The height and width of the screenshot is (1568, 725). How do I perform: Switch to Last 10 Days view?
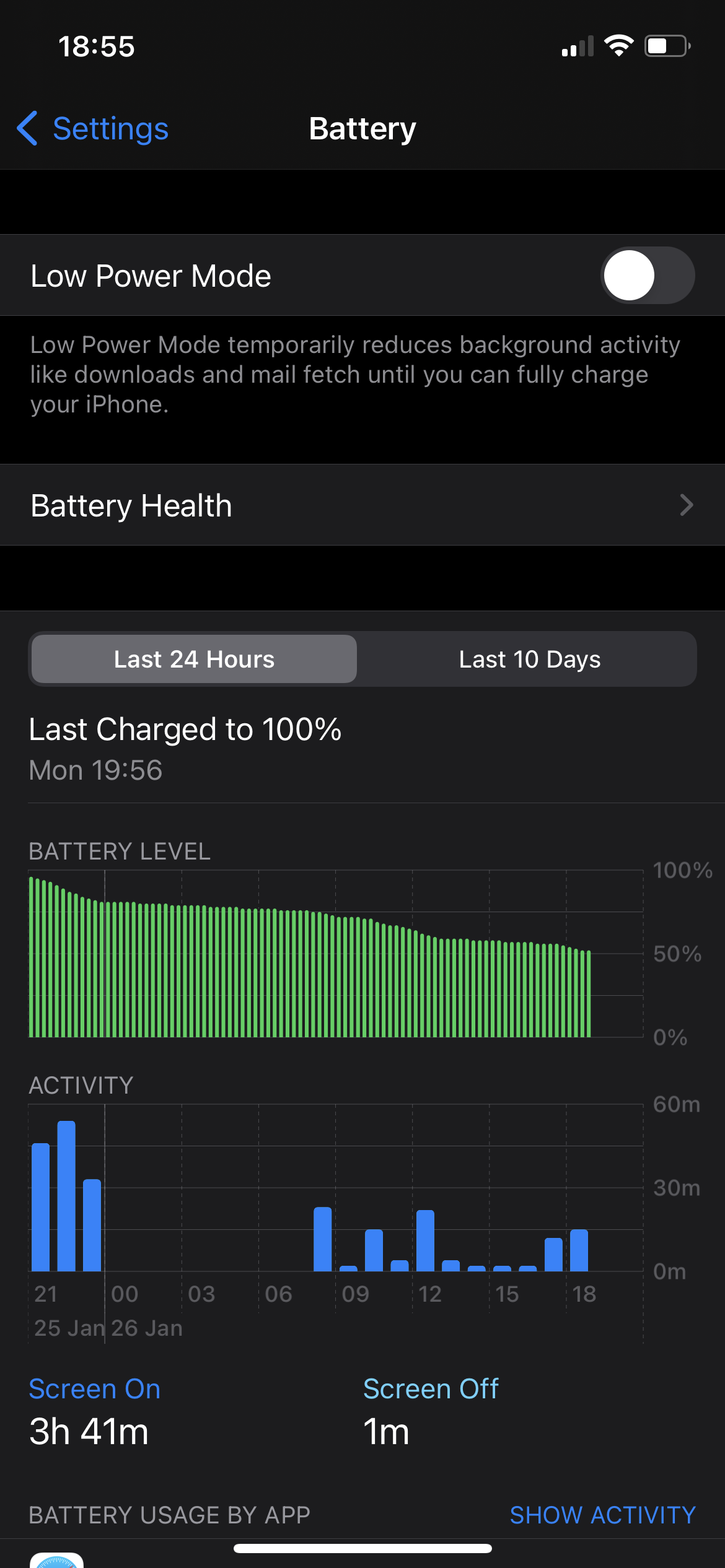529,660
